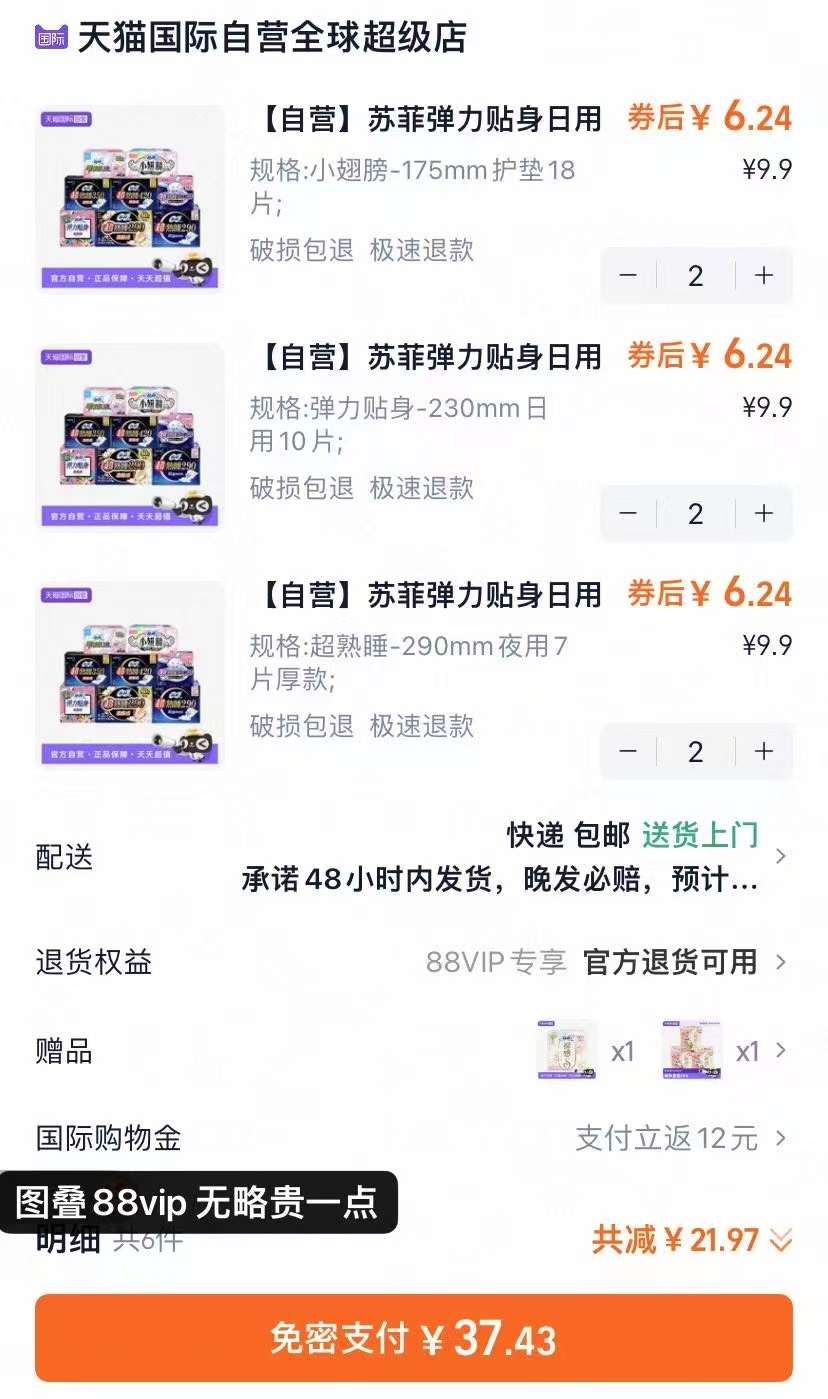The image size is (828, 1399).
Task: Click the second gift item thumbnail
Action: [x=691, y=1050]
